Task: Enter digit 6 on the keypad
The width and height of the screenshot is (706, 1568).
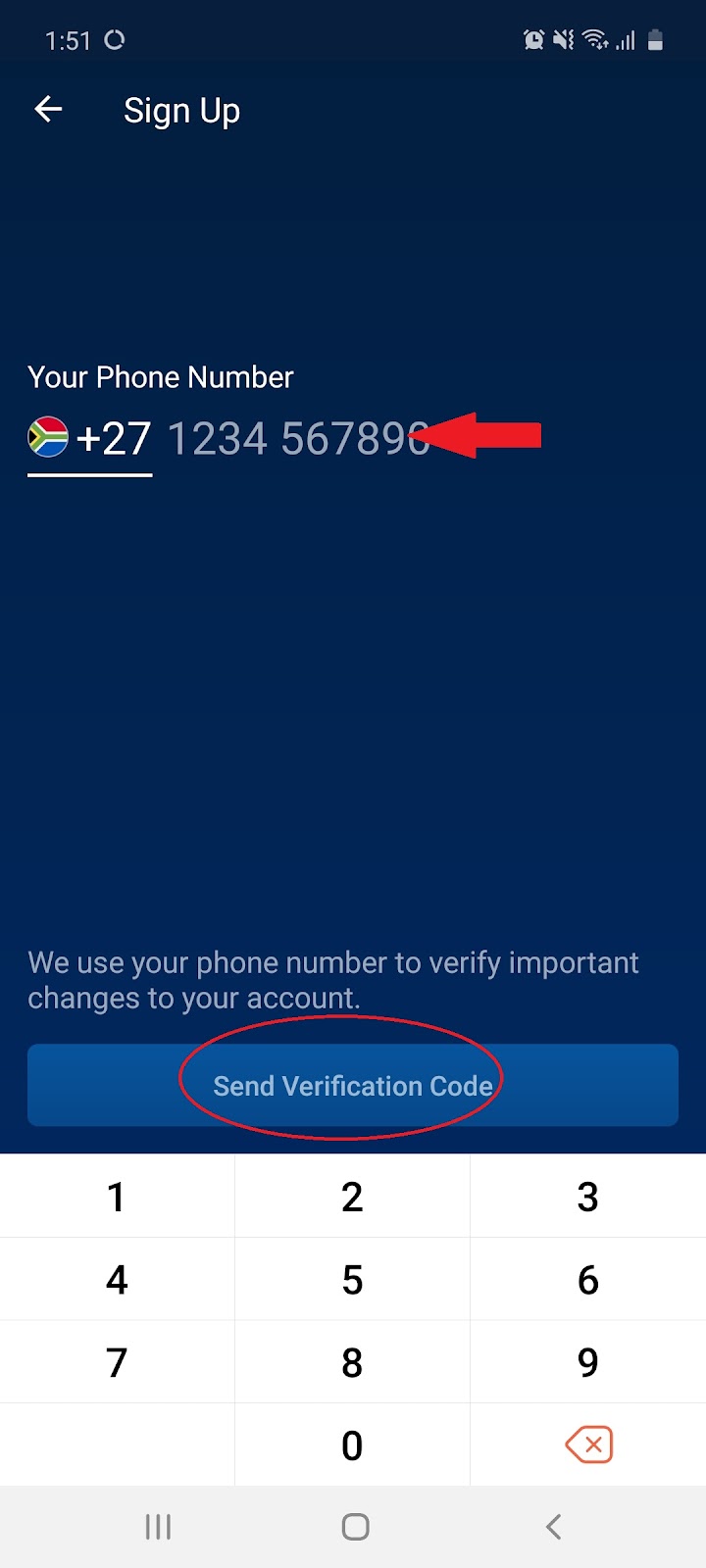Action: (x=587, y=1279)
